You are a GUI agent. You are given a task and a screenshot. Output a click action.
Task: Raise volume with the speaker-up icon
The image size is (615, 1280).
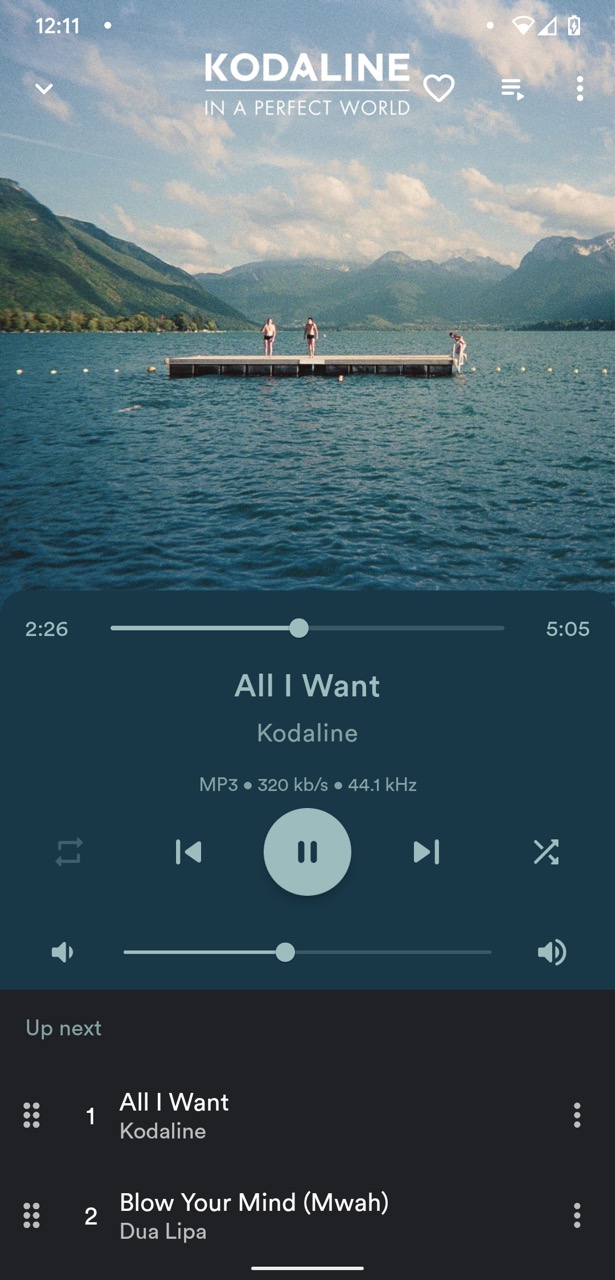pos(551,952)
